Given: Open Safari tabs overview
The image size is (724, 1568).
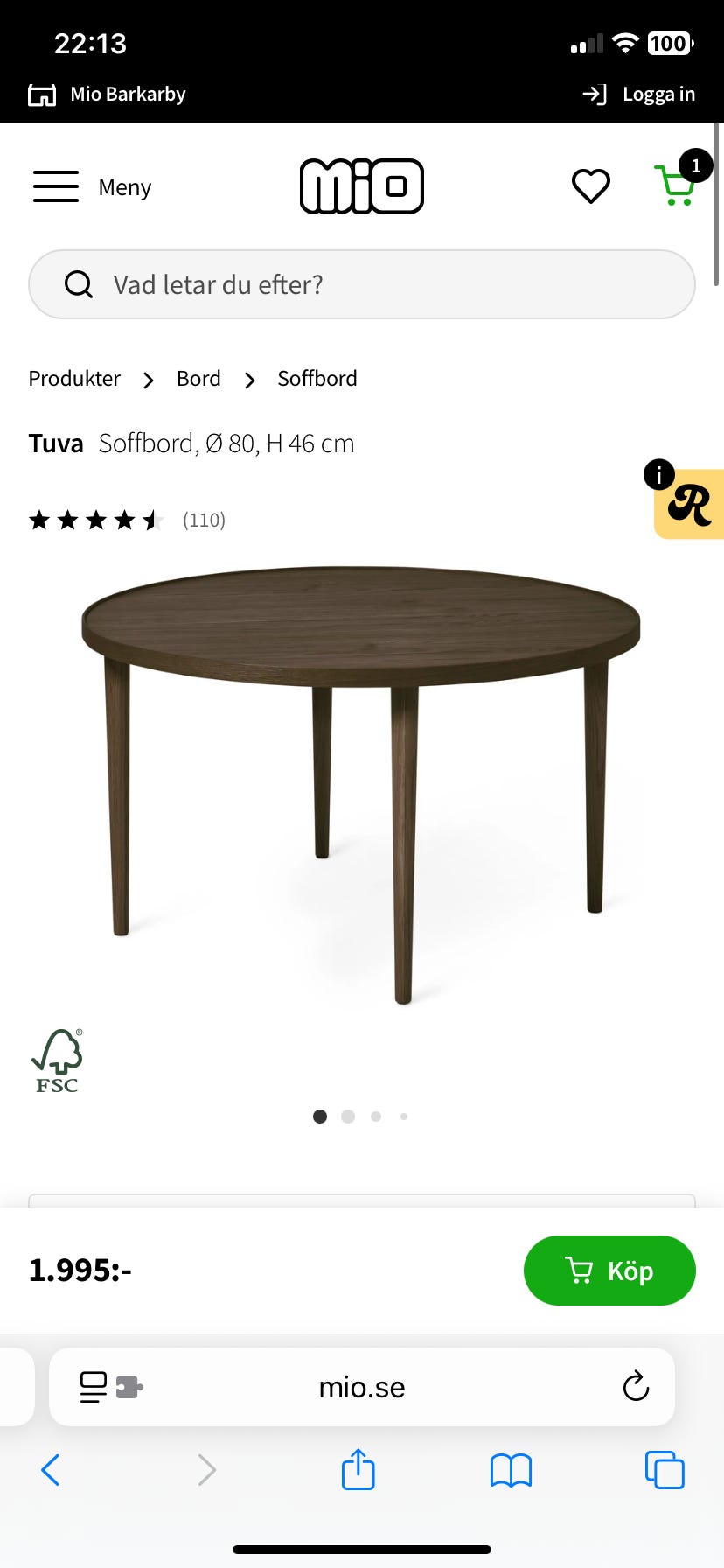Looking at the screenshot, I should coord(665,1470).
